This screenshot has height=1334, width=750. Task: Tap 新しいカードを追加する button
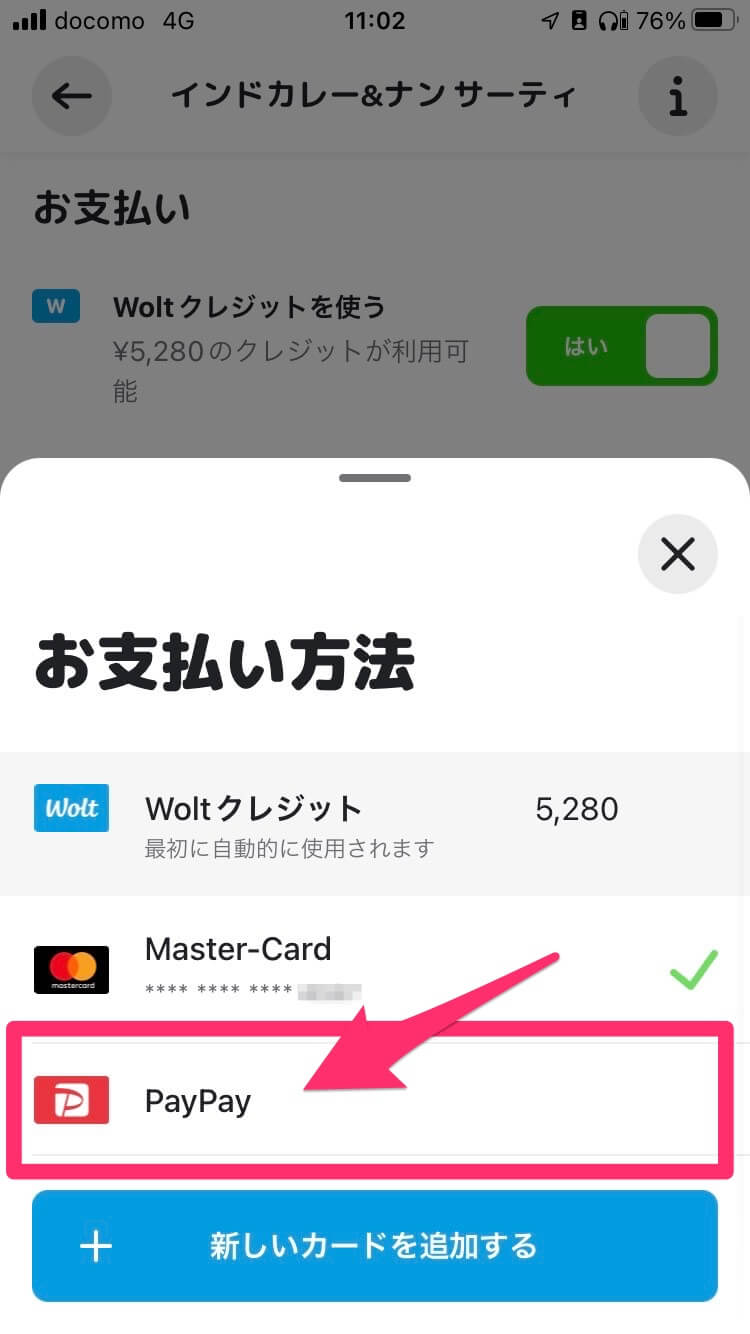pos(374,1246)
